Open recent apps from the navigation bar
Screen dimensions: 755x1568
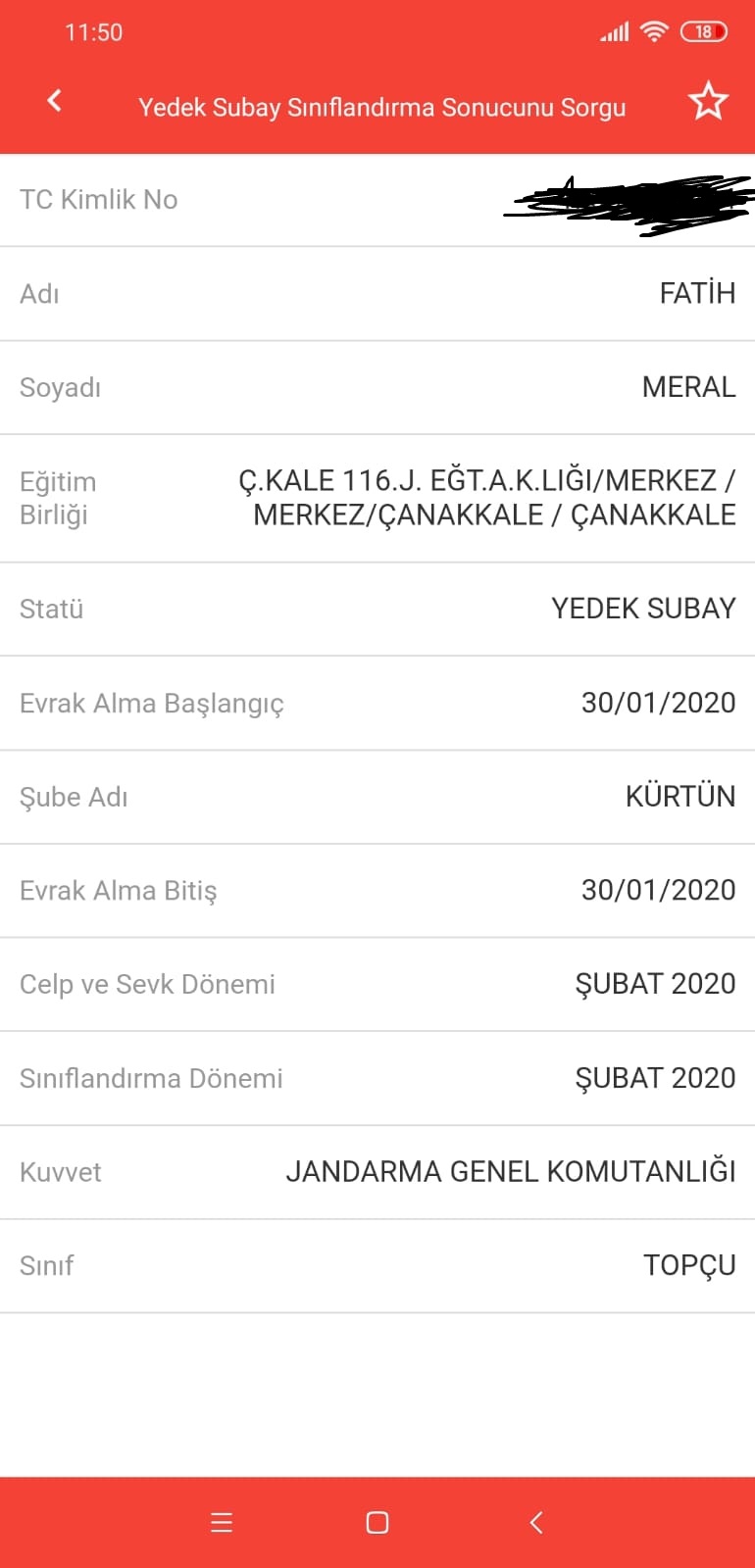(222, 1522)
